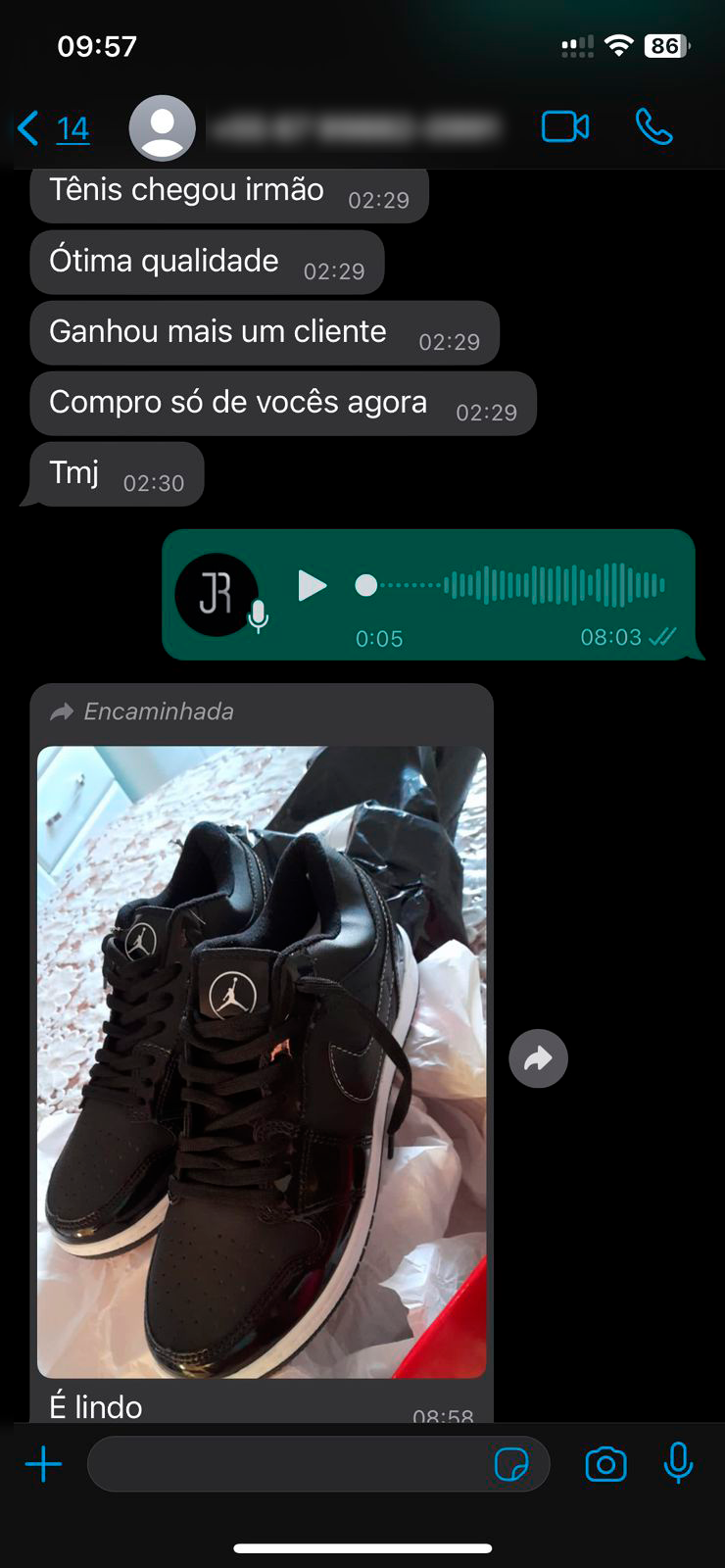Open the contact's profile picture
This screenshot has height=1568, width=725.
[x=163, y=128]
